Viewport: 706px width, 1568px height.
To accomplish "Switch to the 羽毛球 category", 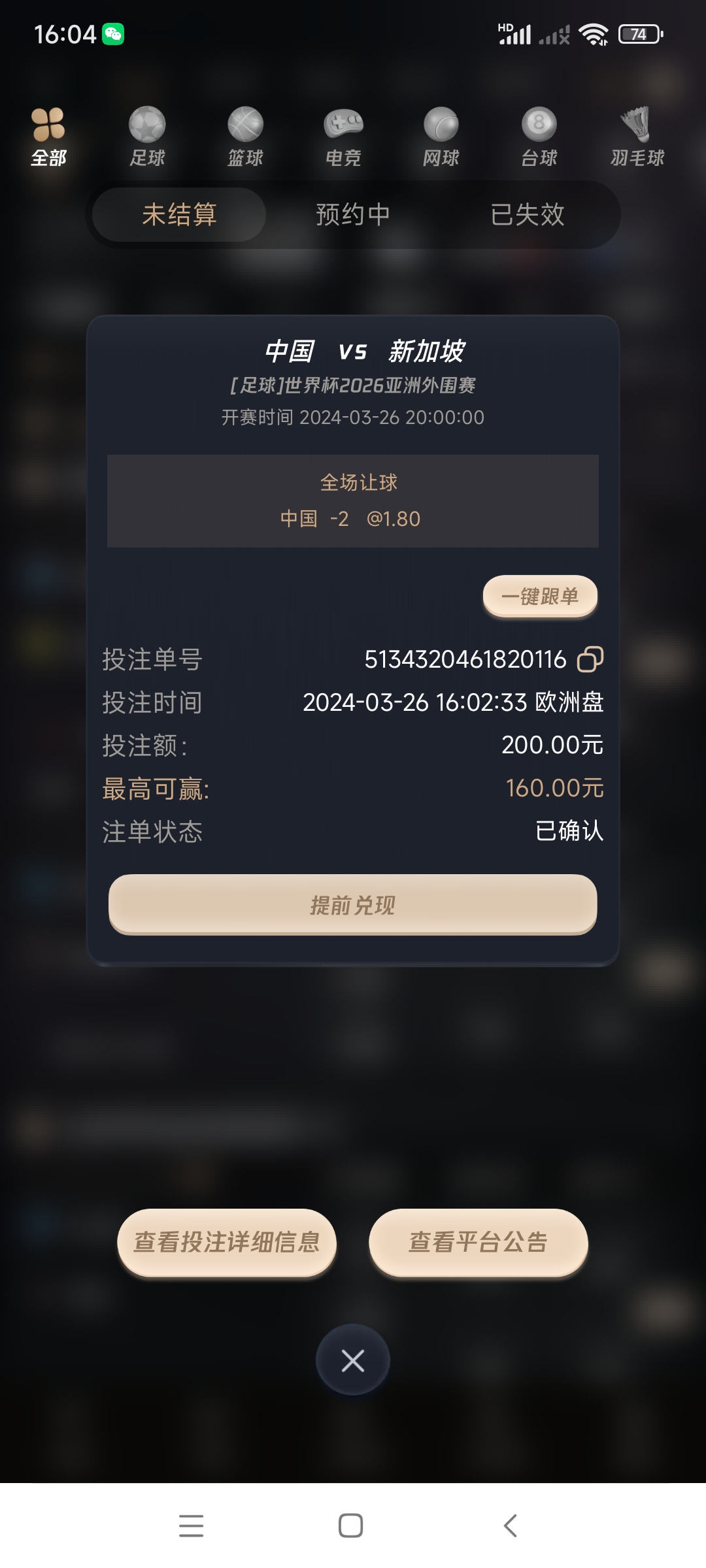I will tap(637, 137).
